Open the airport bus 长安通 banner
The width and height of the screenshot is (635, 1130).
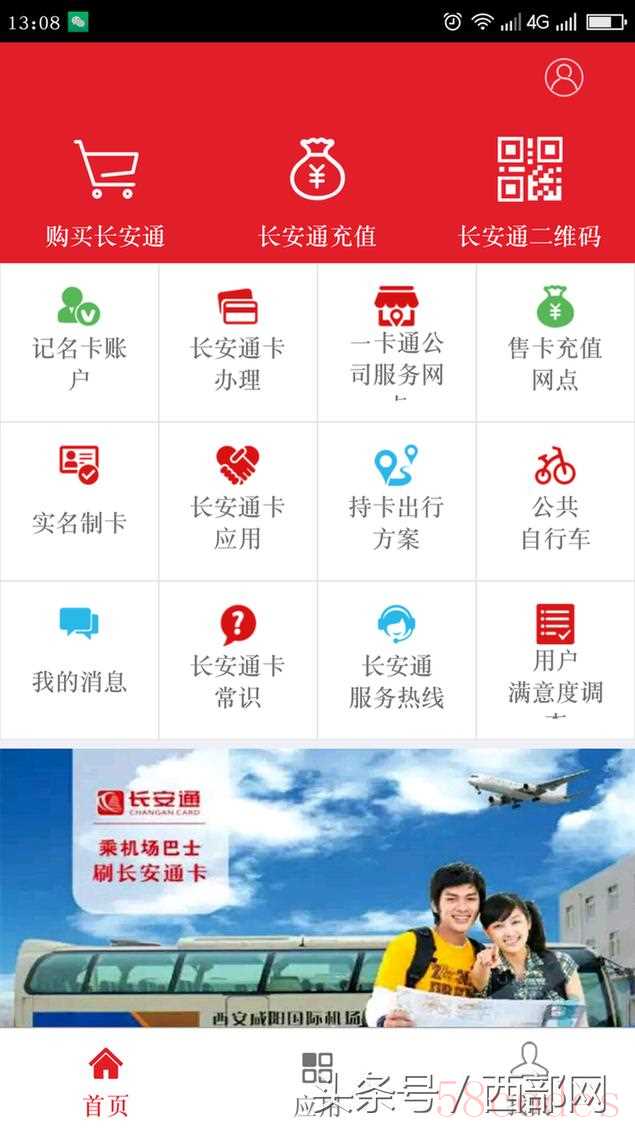coord(317,887)
